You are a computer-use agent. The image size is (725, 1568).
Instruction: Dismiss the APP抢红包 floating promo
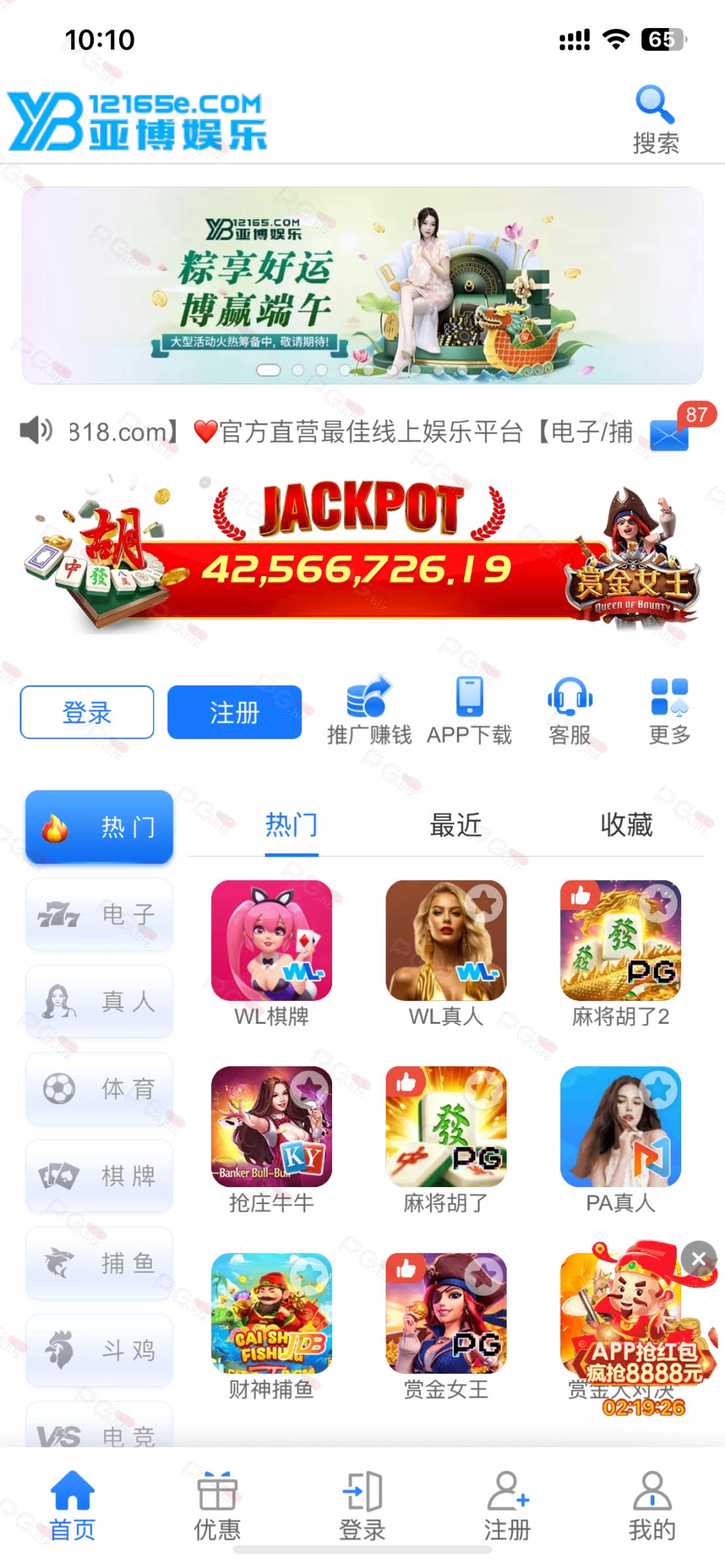[698, 1258]
